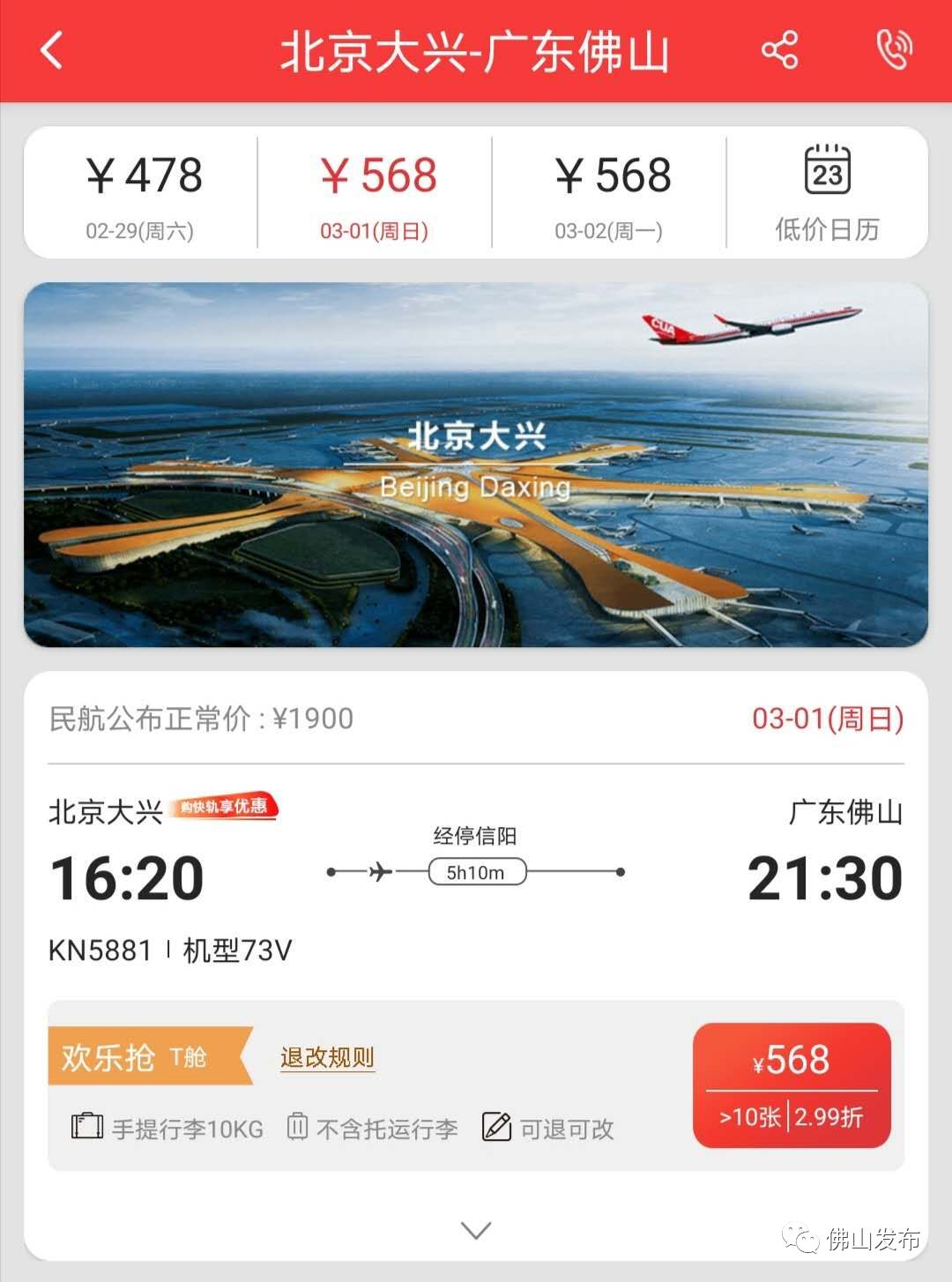
Task: Expand more fares with the bottom chevron
Action: (476, 1227)
